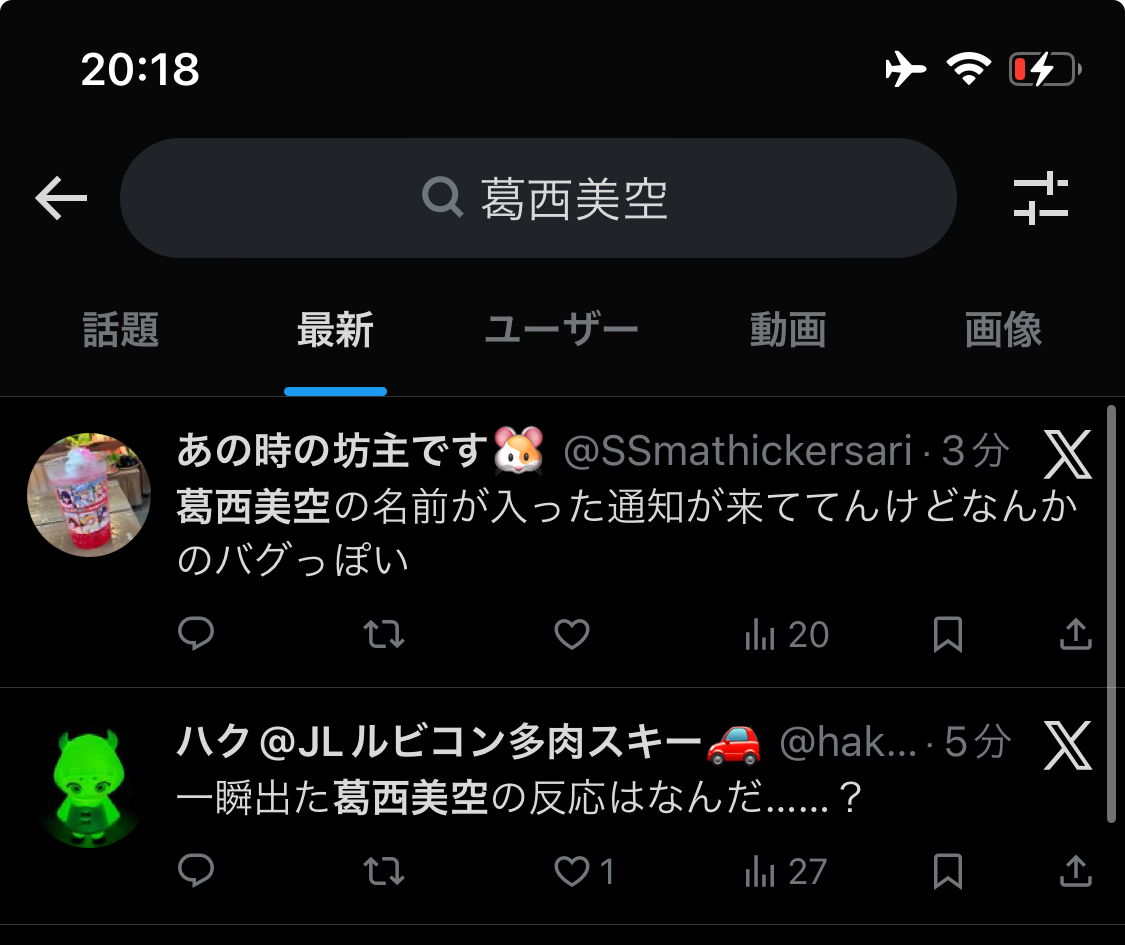1125x945 pixels.
Task: Share あの時の坊主です post
Action: point(1075,634)
